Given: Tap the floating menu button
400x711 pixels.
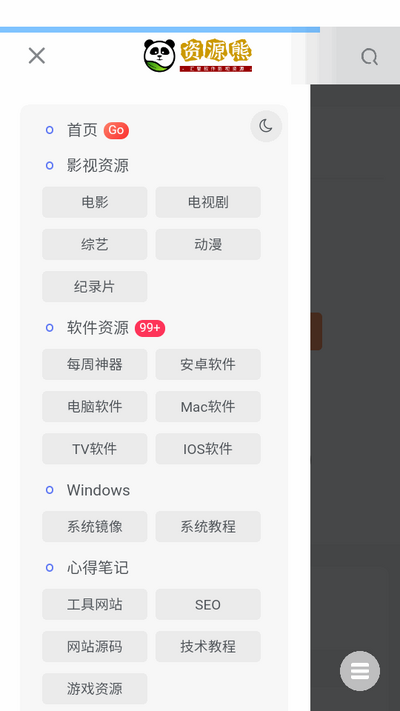Looking at the screenshot, I should [x=360, y=671].
